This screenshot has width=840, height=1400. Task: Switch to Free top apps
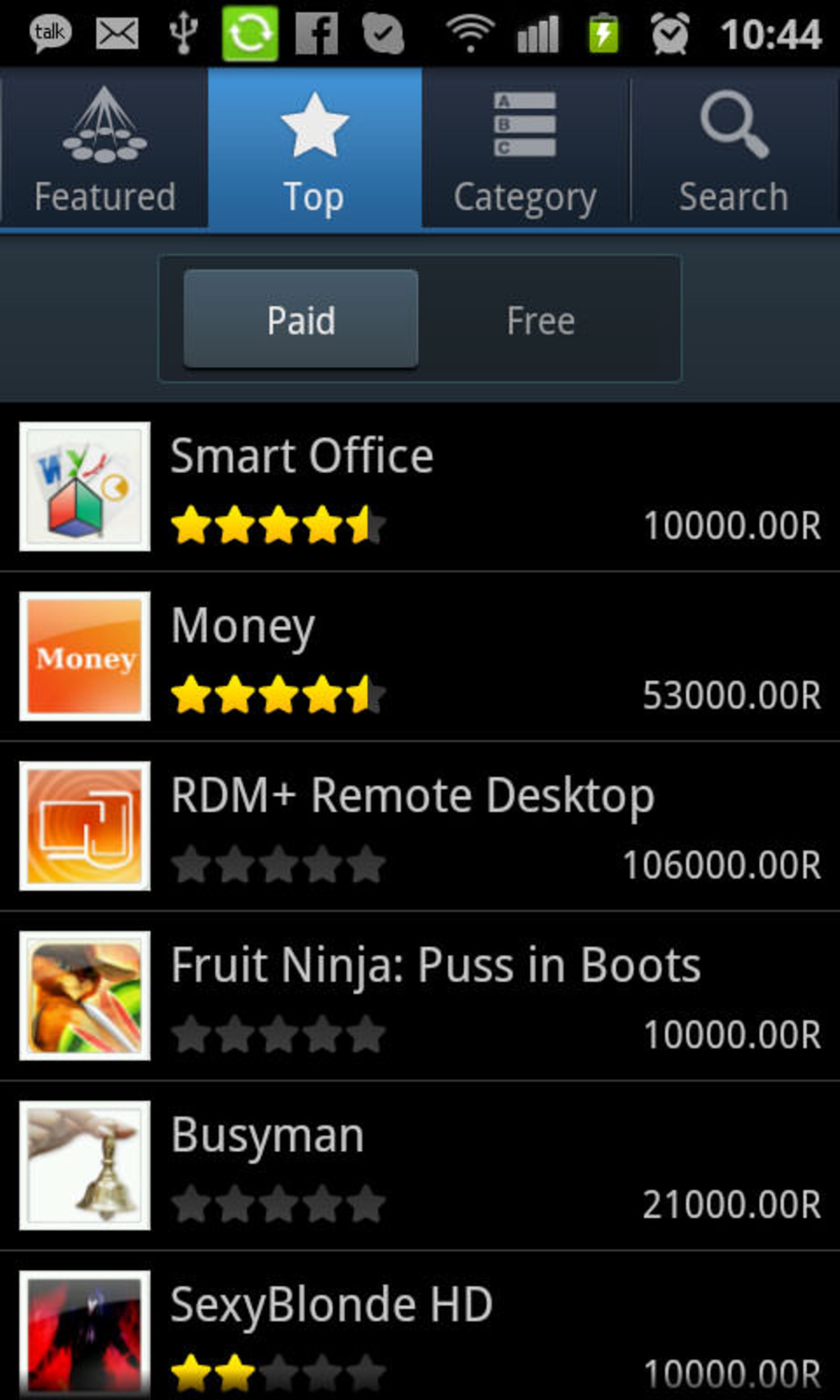tap(541, 320)
